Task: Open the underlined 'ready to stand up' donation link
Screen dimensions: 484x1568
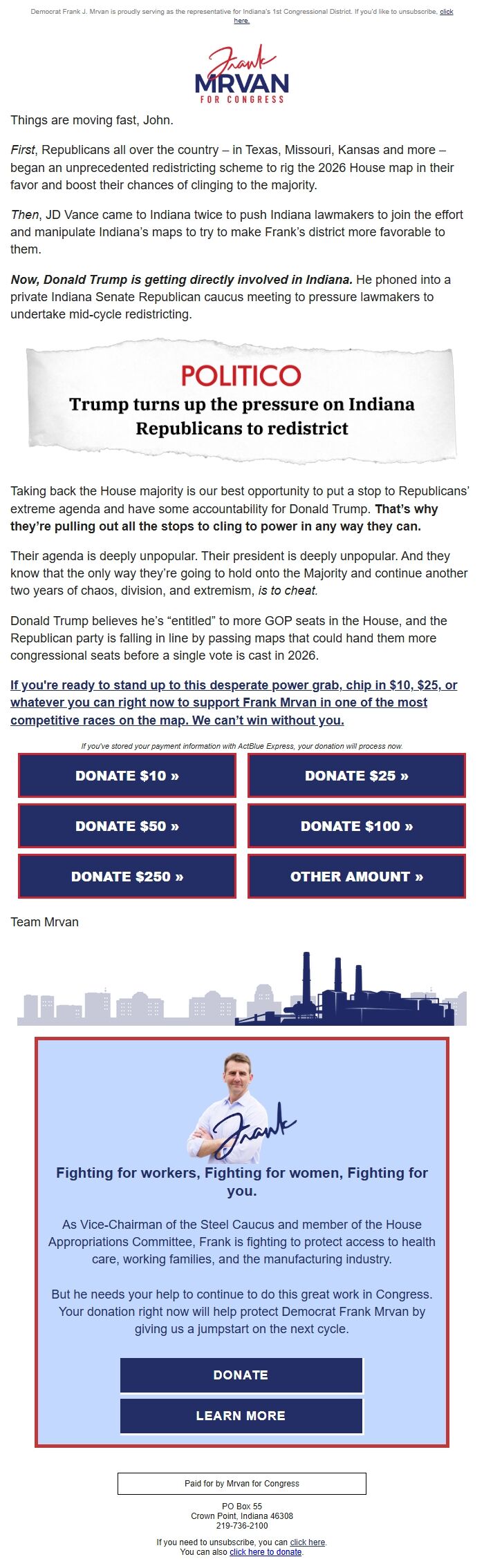Action: (233, 702)
